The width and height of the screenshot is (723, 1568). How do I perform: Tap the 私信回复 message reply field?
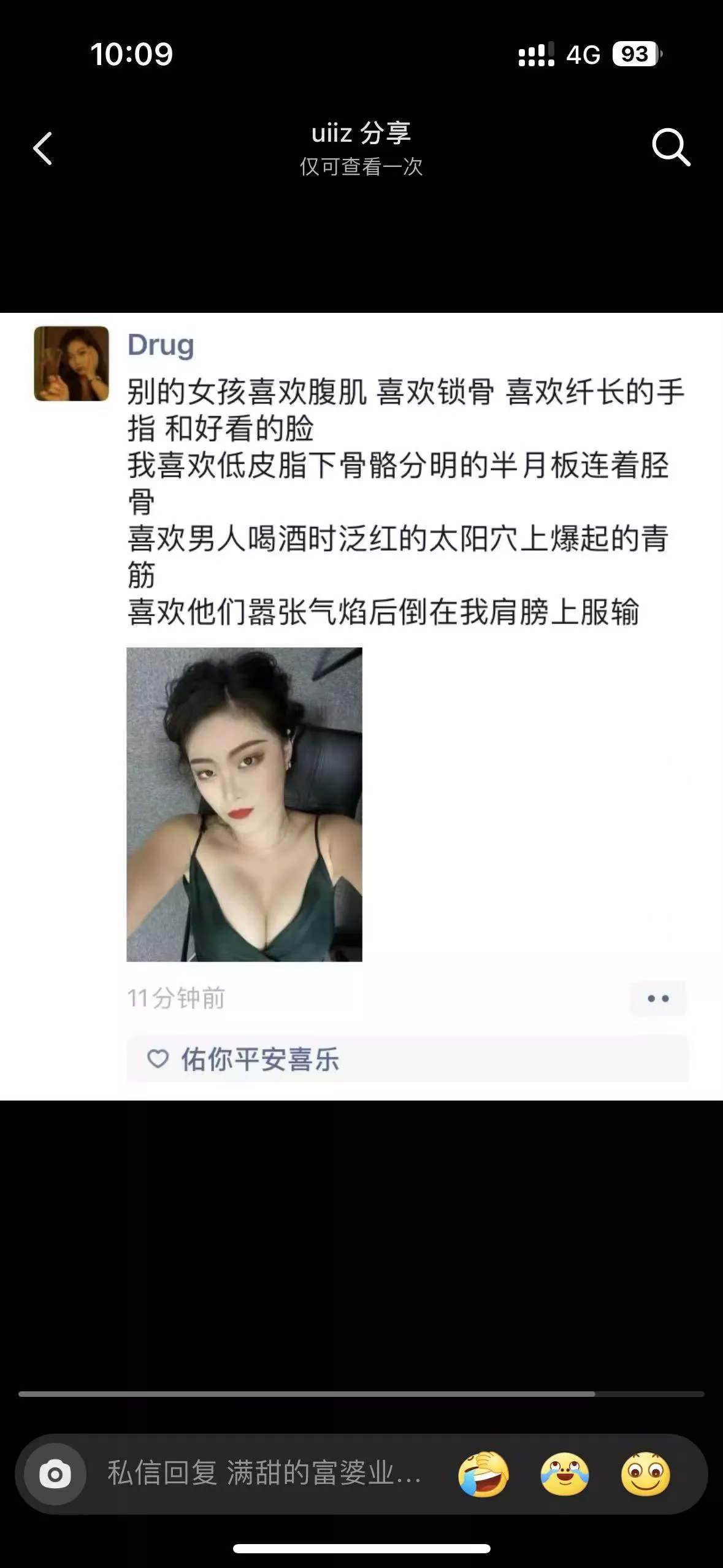point(264,1473)
